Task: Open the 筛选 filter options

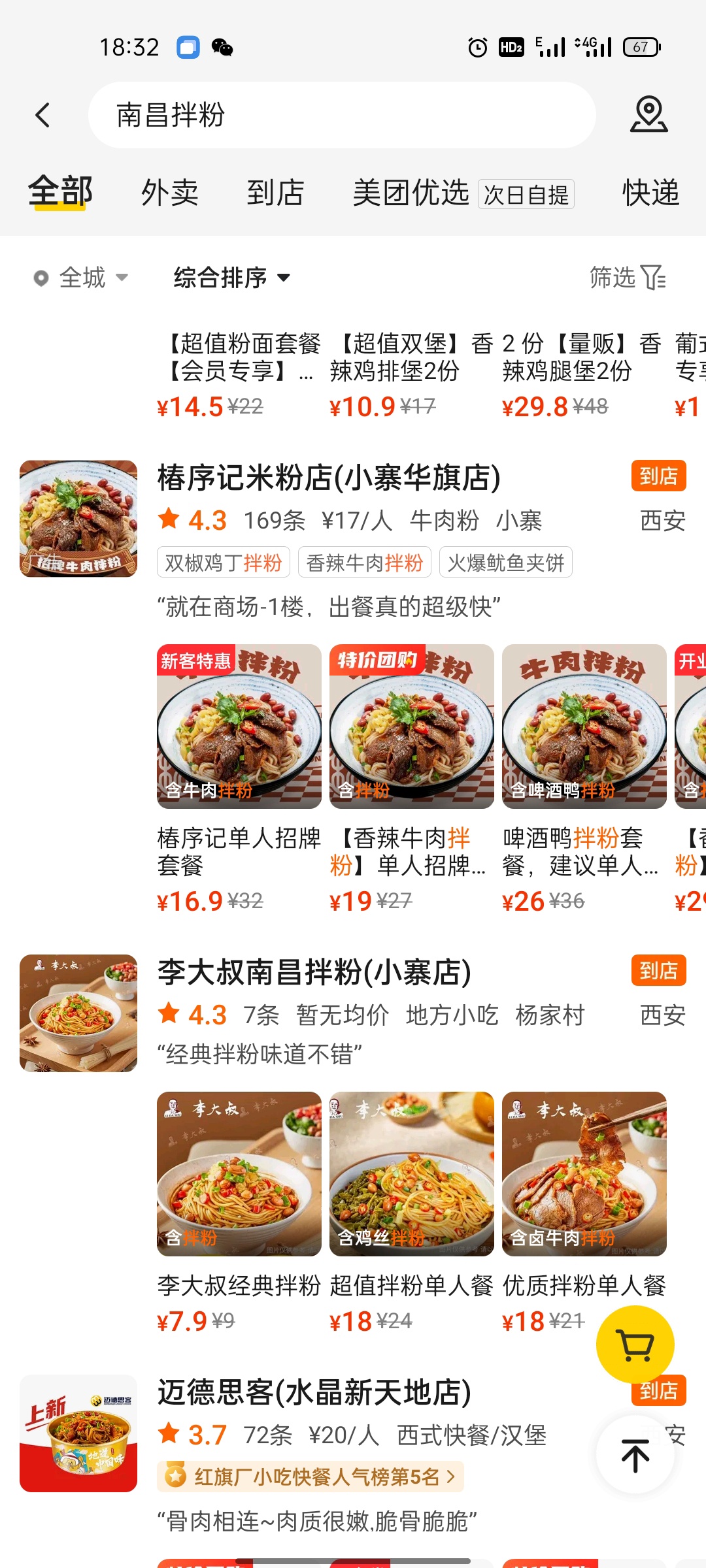Action: pos(628,278)
